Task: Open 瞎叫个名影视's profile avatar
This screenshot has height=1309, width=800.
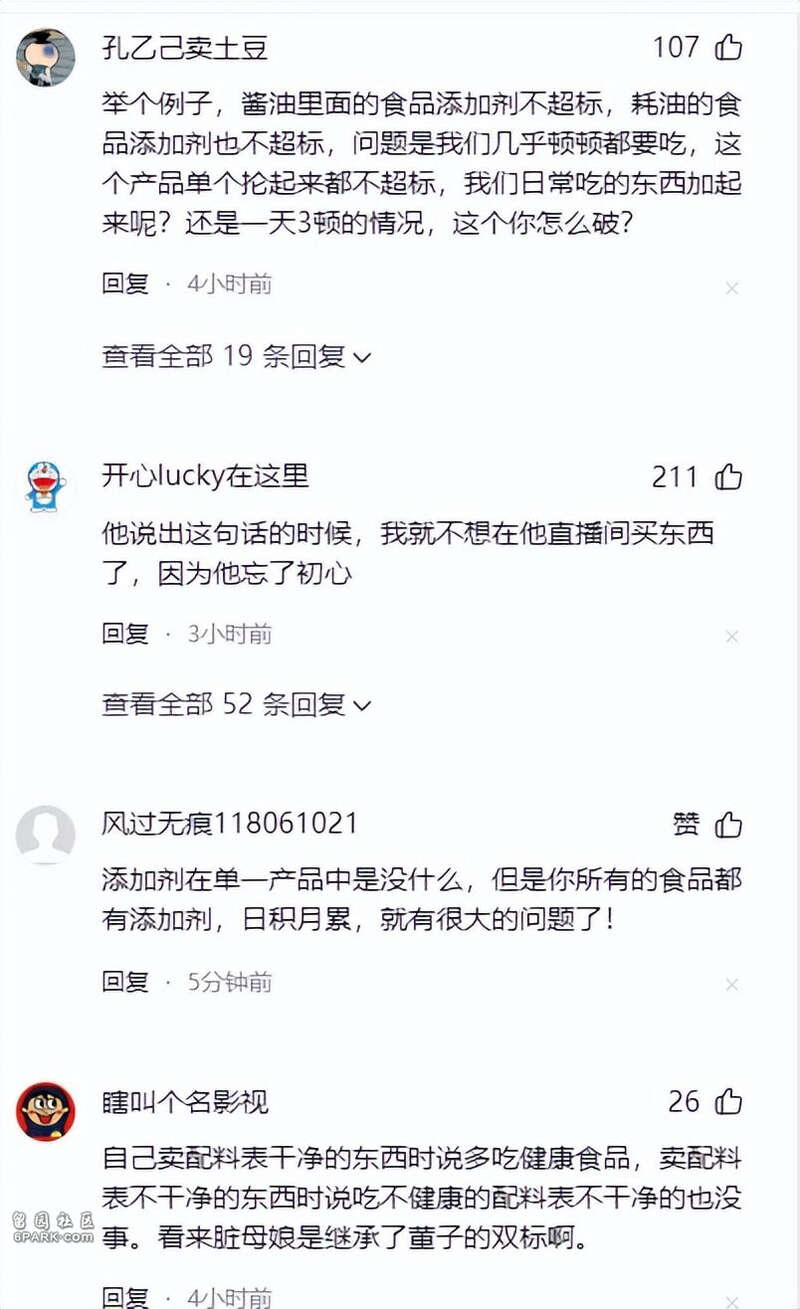Action: [46, 1111]
